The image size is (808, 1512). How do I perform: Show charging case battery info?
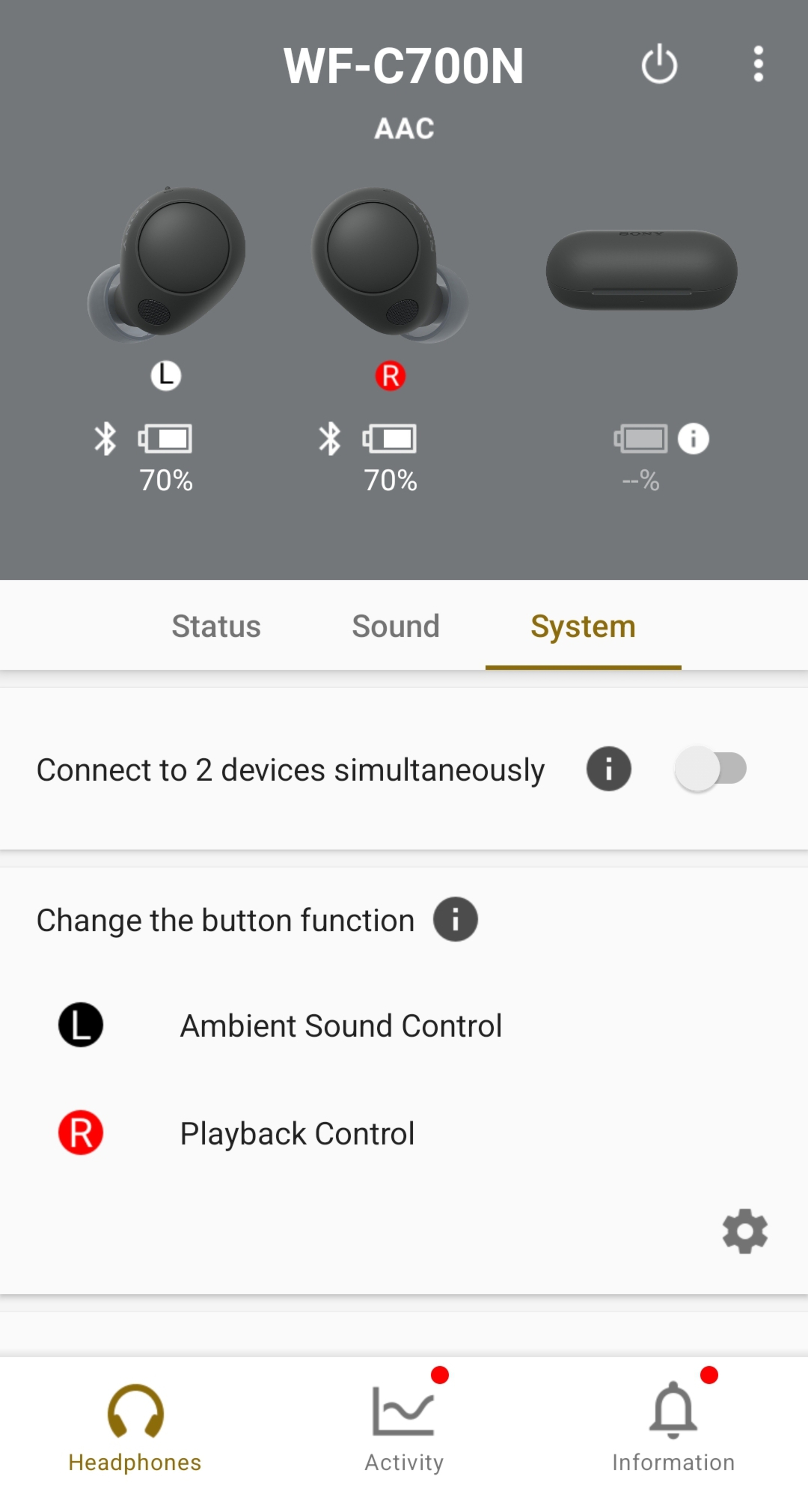click(x=693, y=439)
